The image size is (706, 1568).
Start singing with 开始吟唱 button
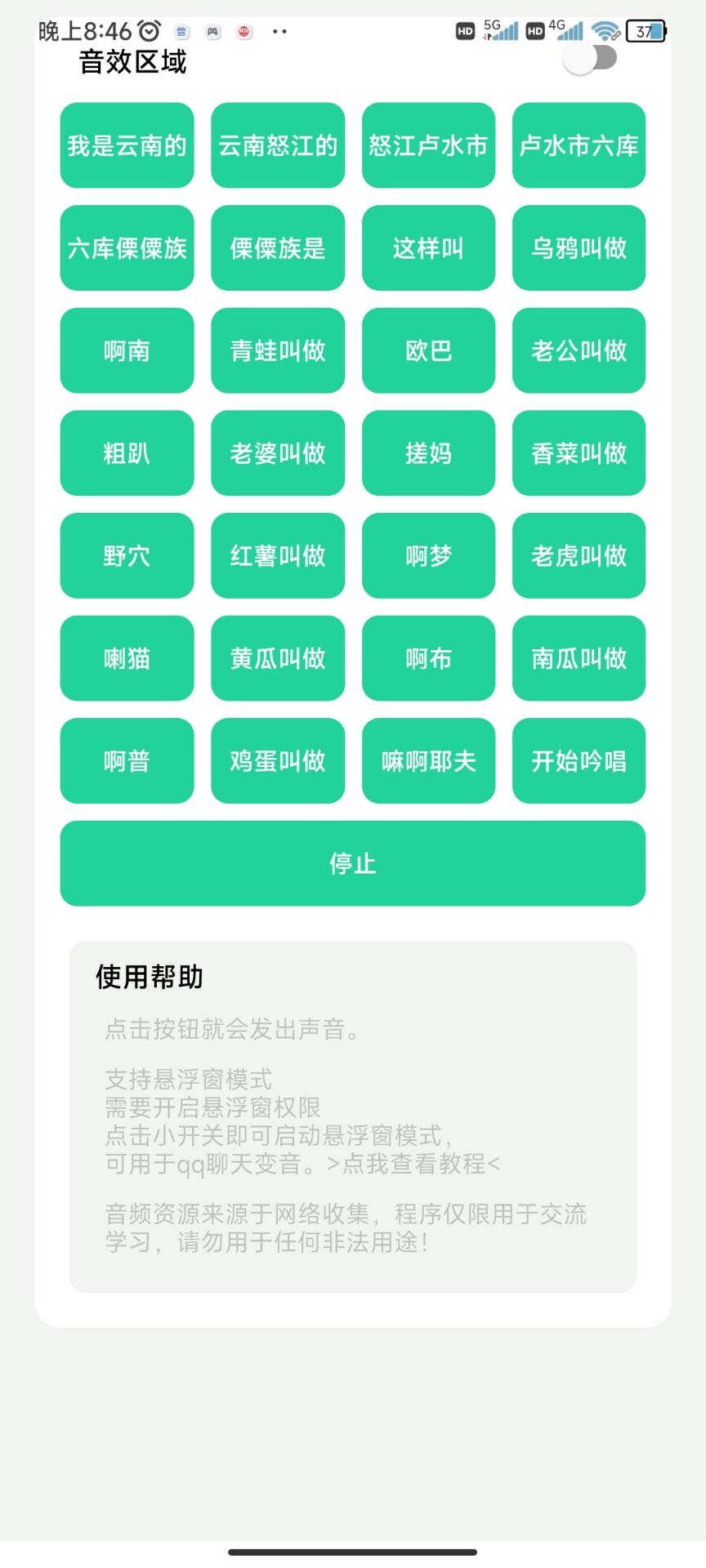579,760
